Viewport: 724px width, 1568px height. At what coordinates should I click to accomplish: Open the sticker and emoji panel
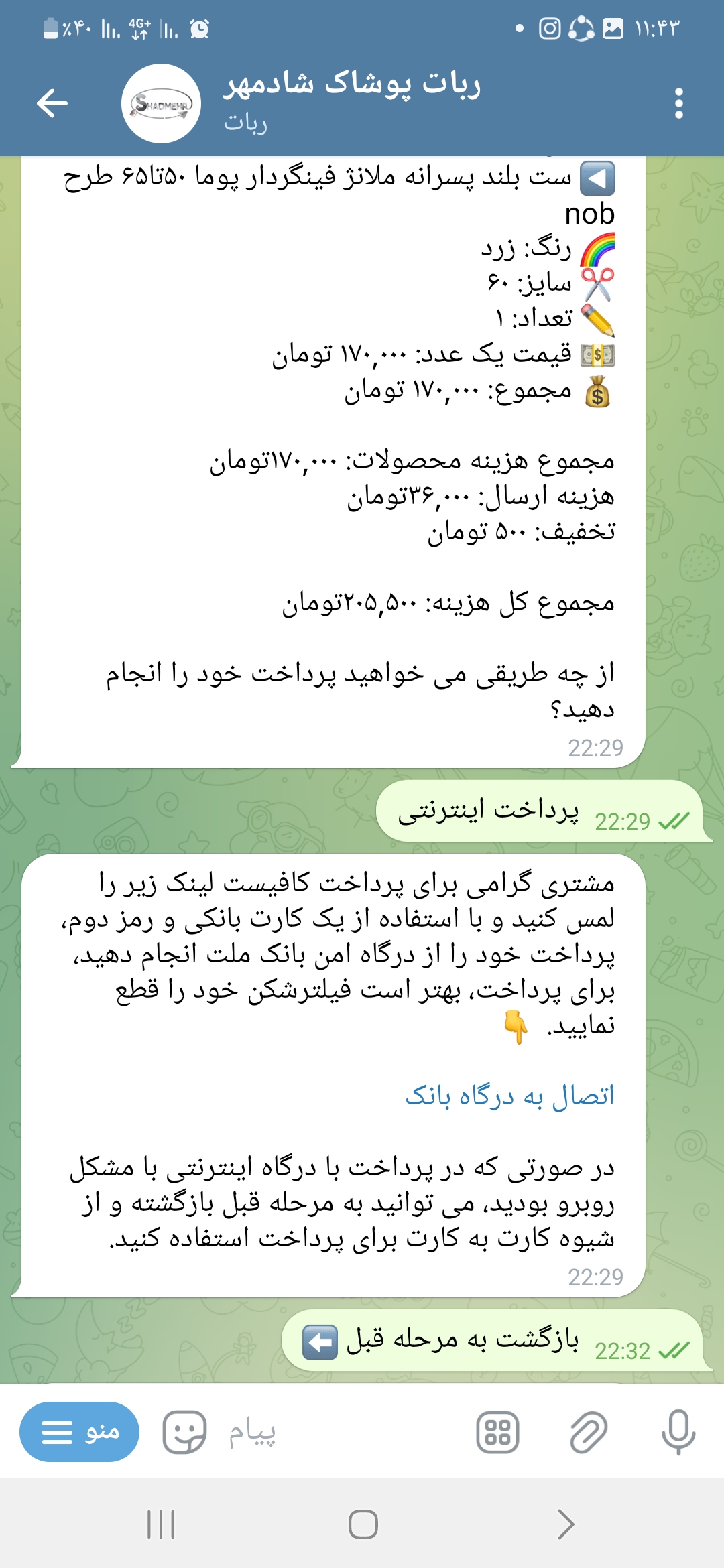184,1432
